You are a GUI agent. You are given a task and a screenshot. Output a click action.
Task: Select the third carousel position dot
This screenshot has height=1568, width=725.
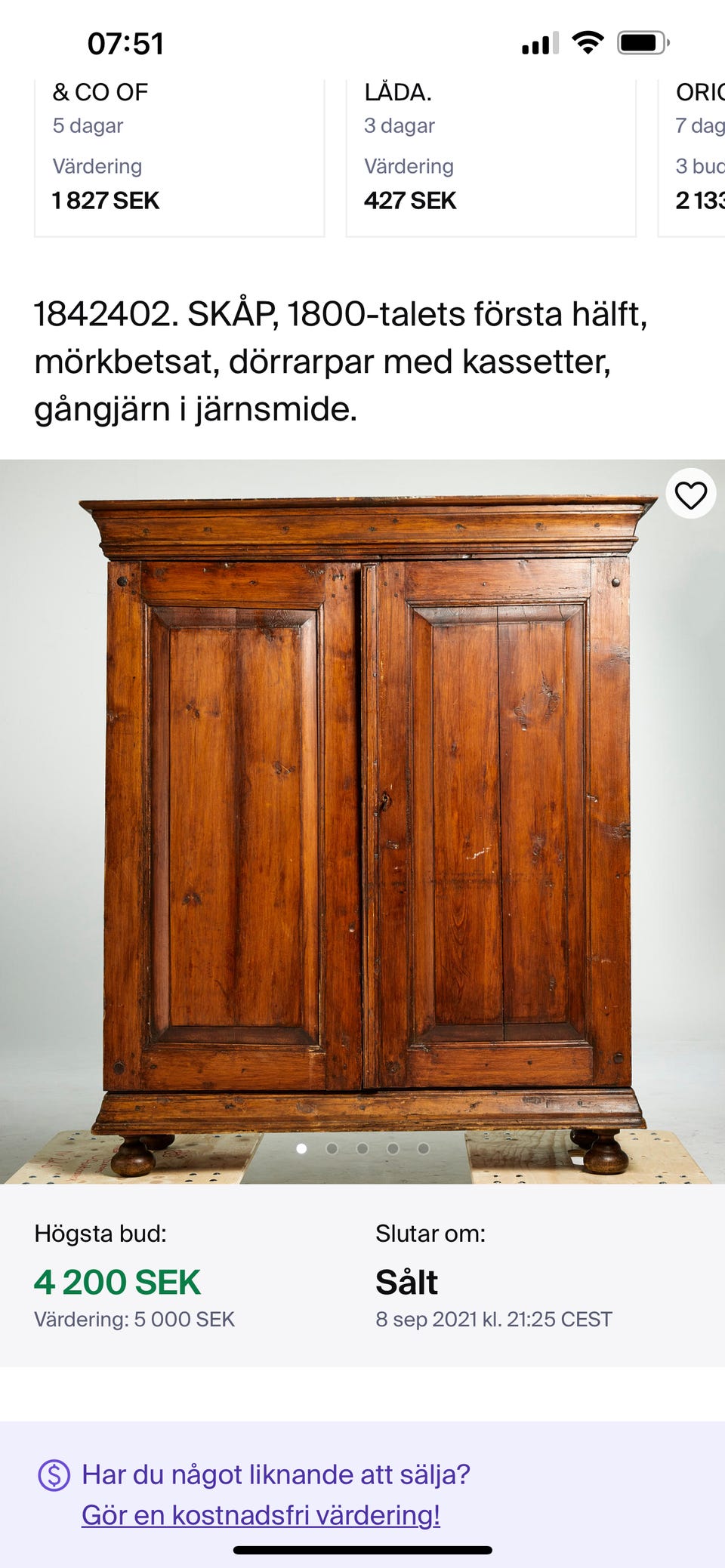click(x=362, y=1147)
